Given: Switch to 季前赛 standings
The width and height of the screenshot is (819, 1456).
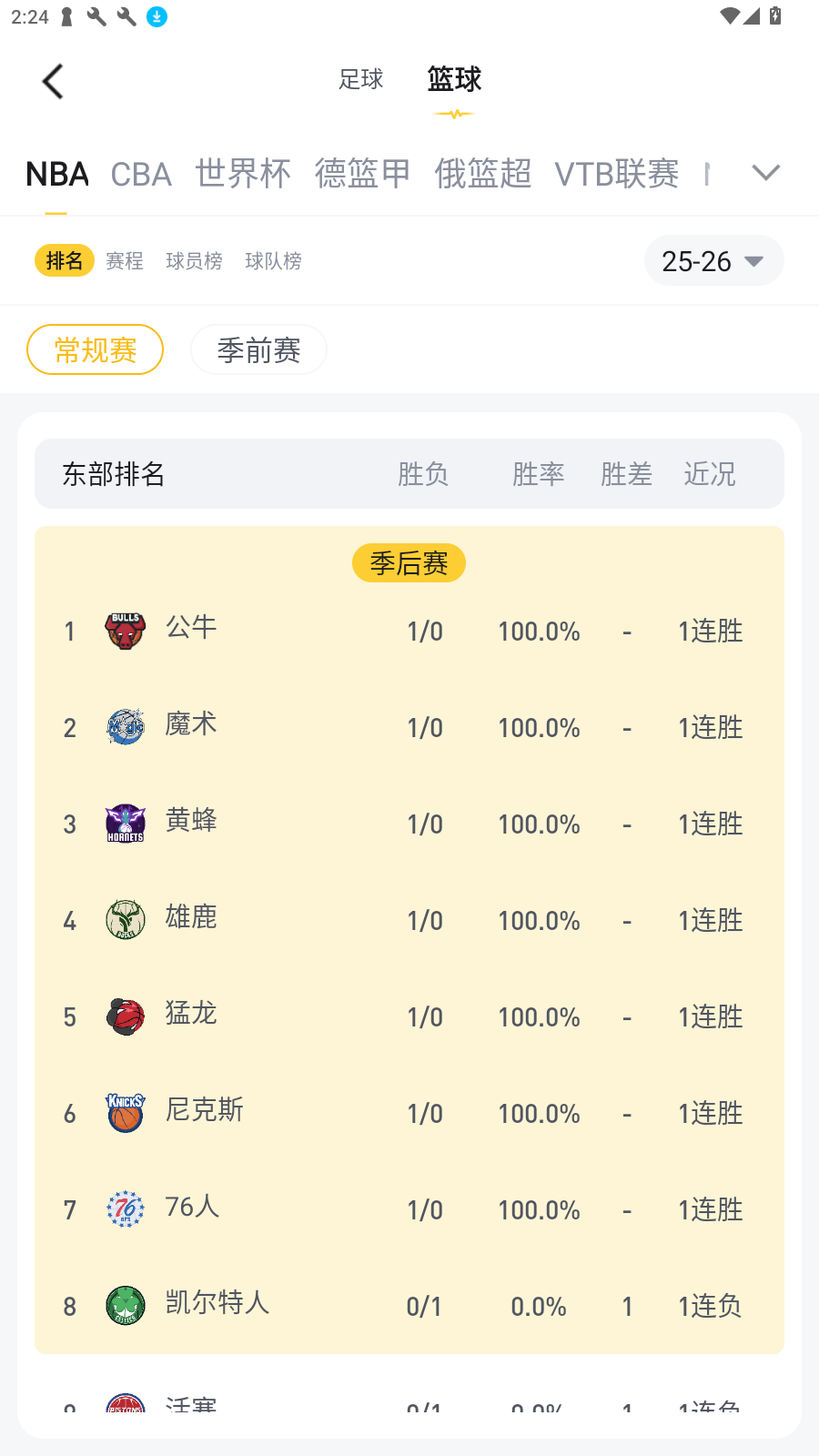Looking at the screenshot, I should [258, 349].
